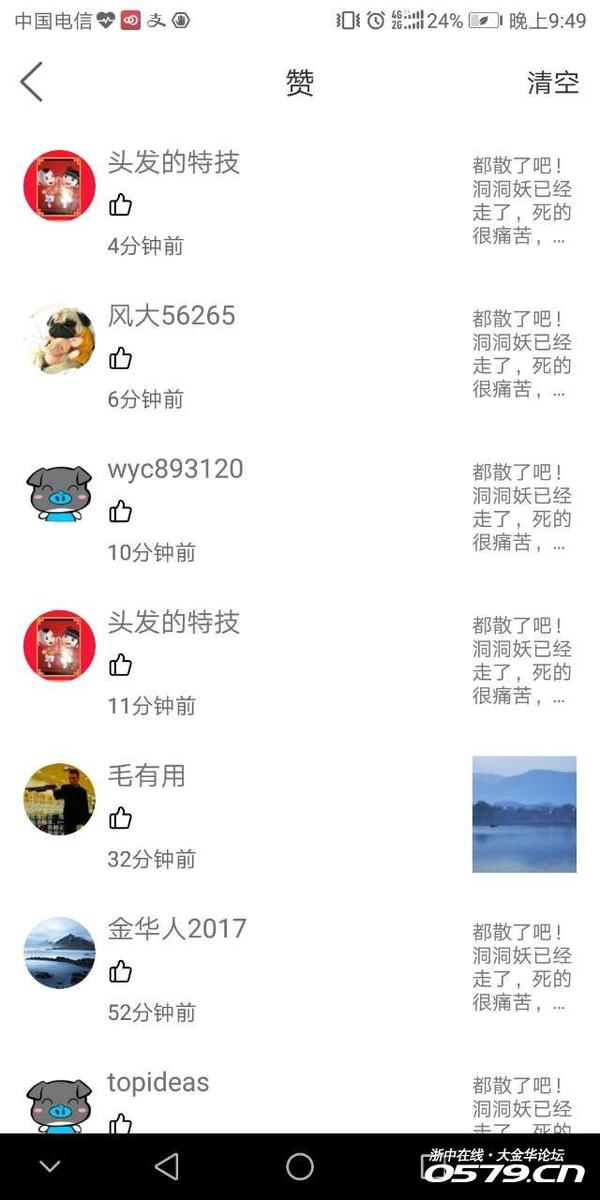Open the post preview beside wyc893120

(522, 508)
